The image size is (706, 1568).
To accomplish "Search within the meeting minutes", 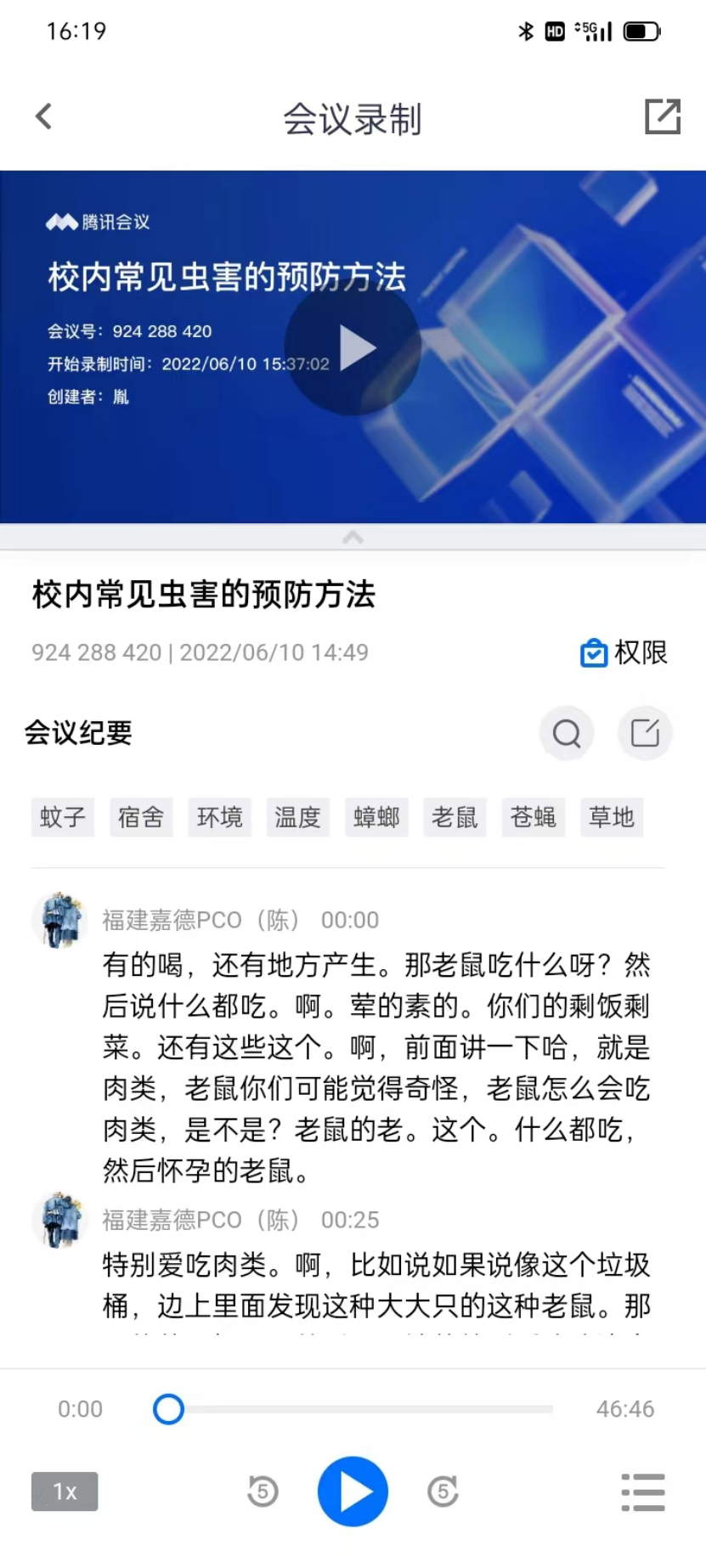I will (567, 732).
